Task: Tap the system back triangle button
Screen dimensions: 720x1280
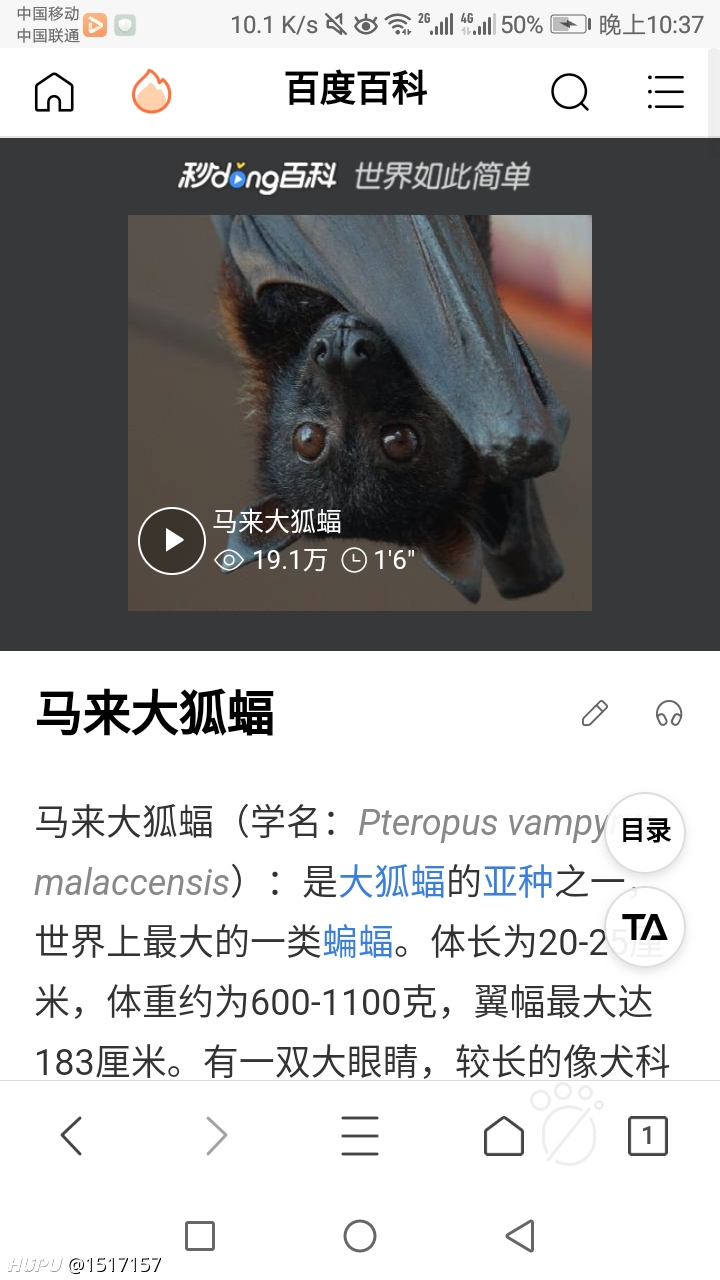Action: (x=520, y=1236)
